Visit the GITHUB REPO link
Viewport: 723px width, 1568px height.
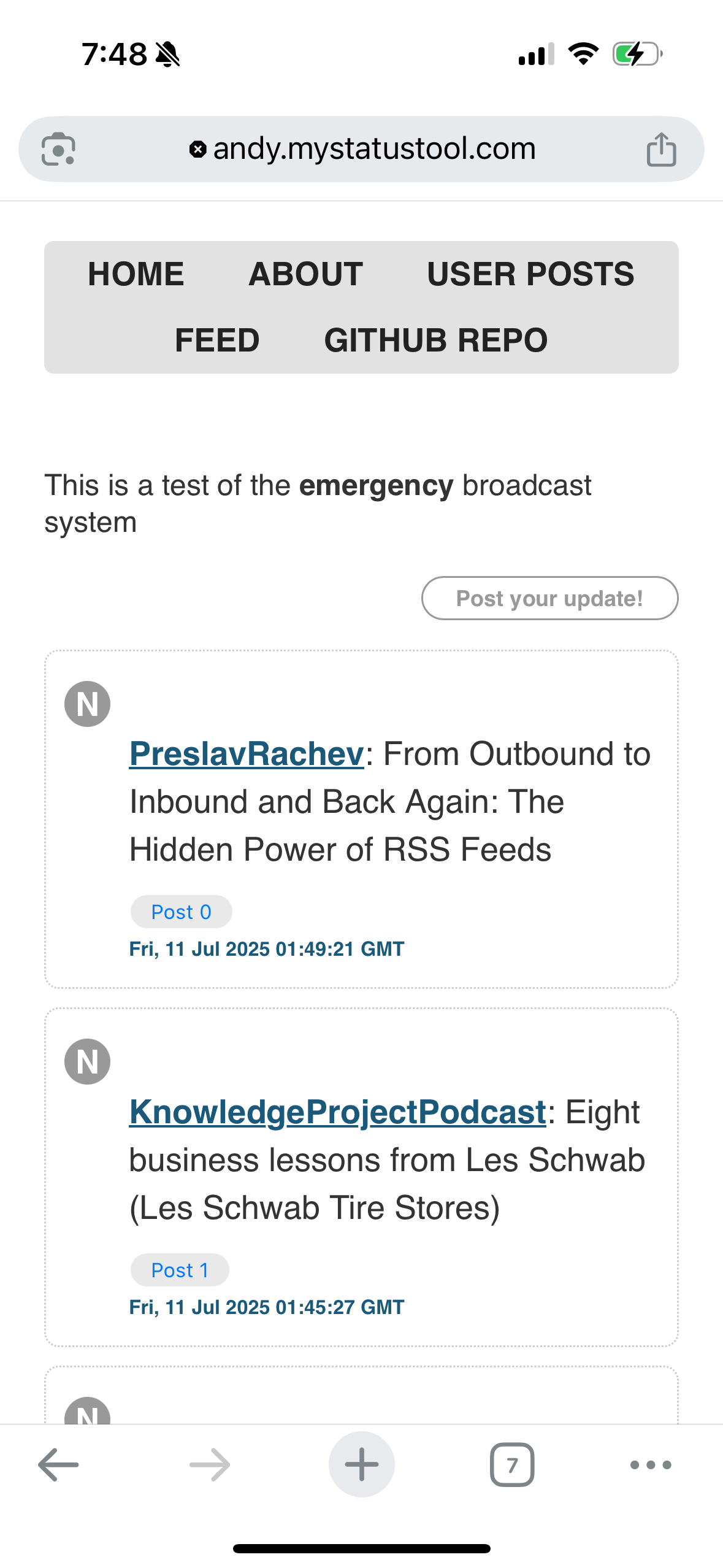tap(435, 340)
